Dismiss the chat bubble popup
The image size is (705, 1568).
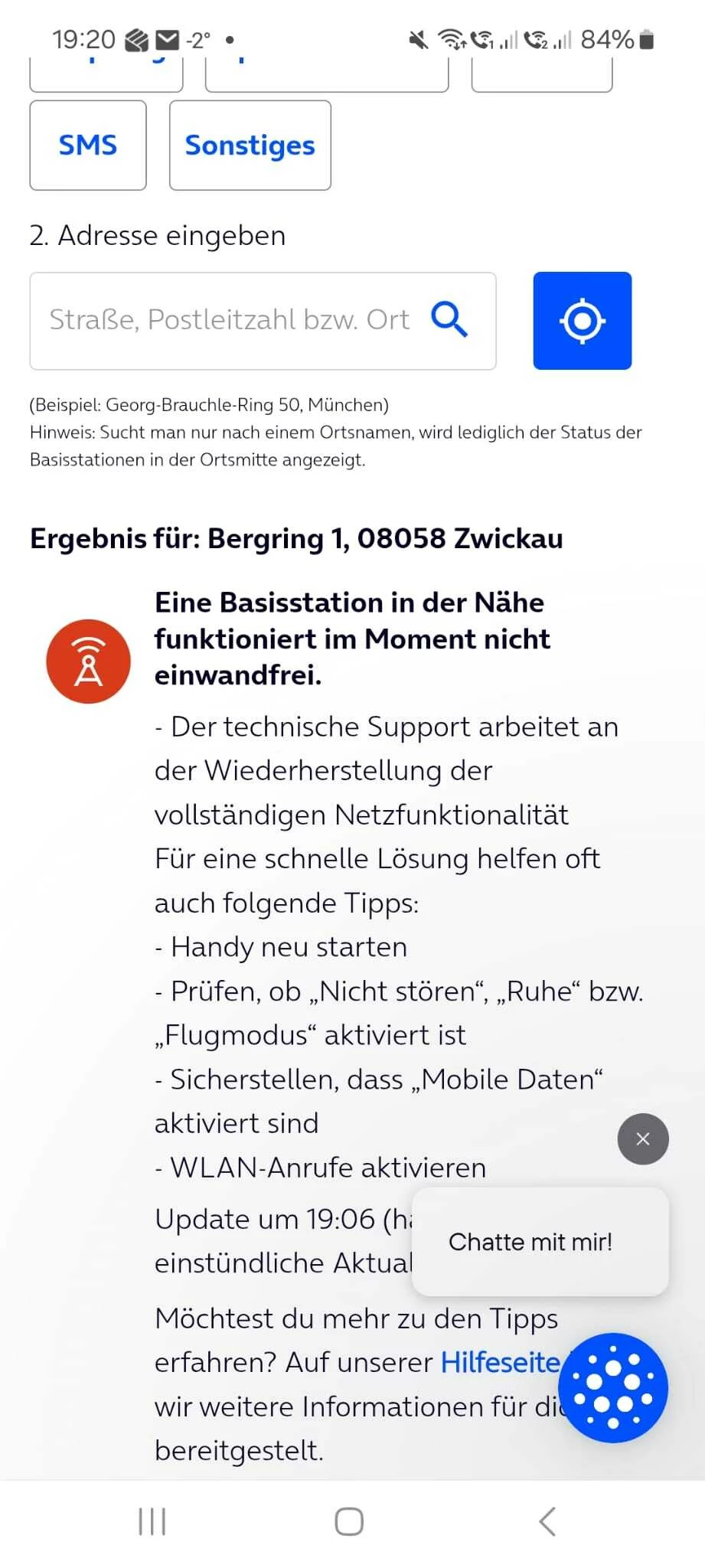(x=643, y=1139)
